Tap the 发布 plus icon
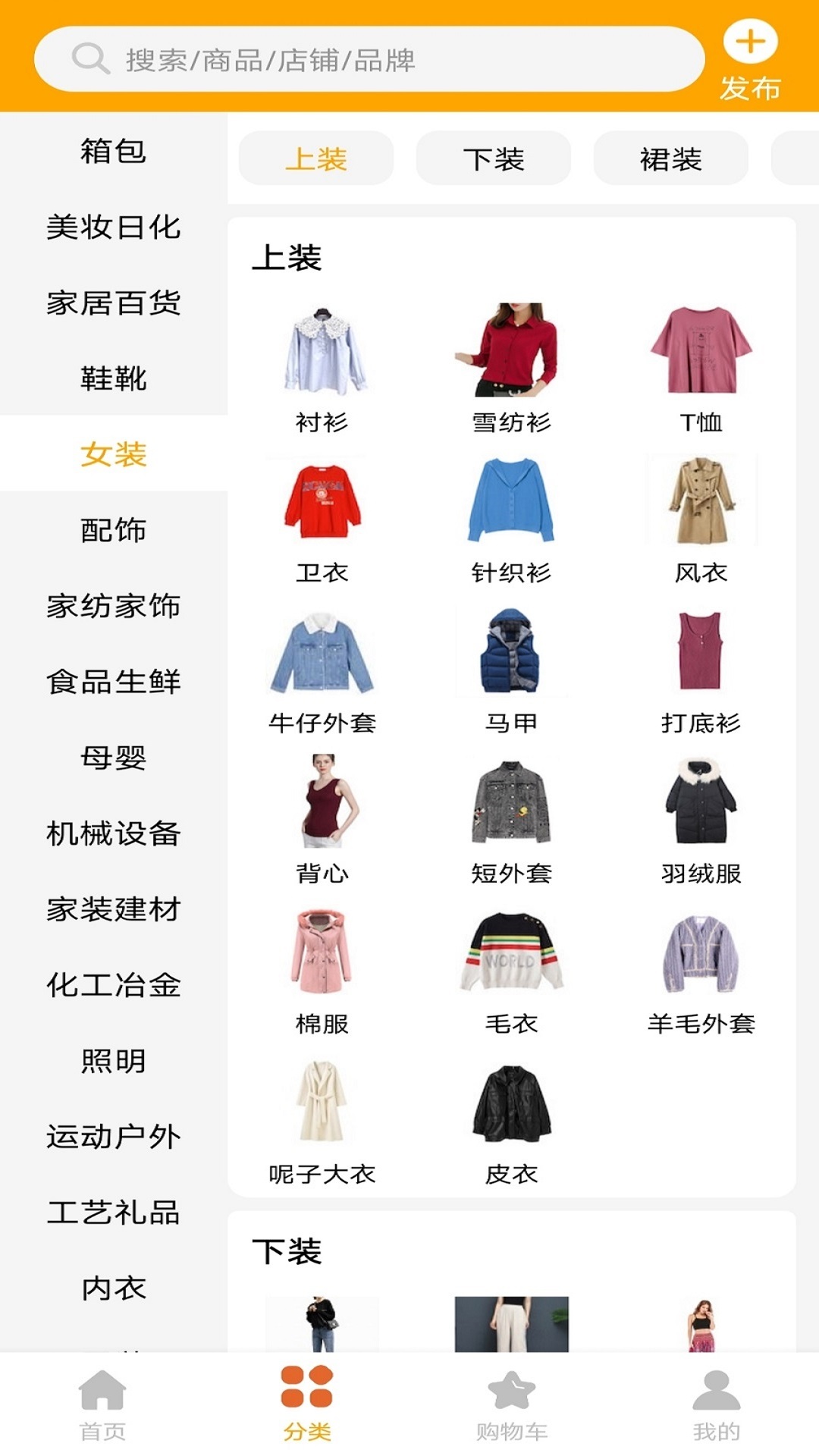This screenshot has height=1456, width=819. click(749, 43)
